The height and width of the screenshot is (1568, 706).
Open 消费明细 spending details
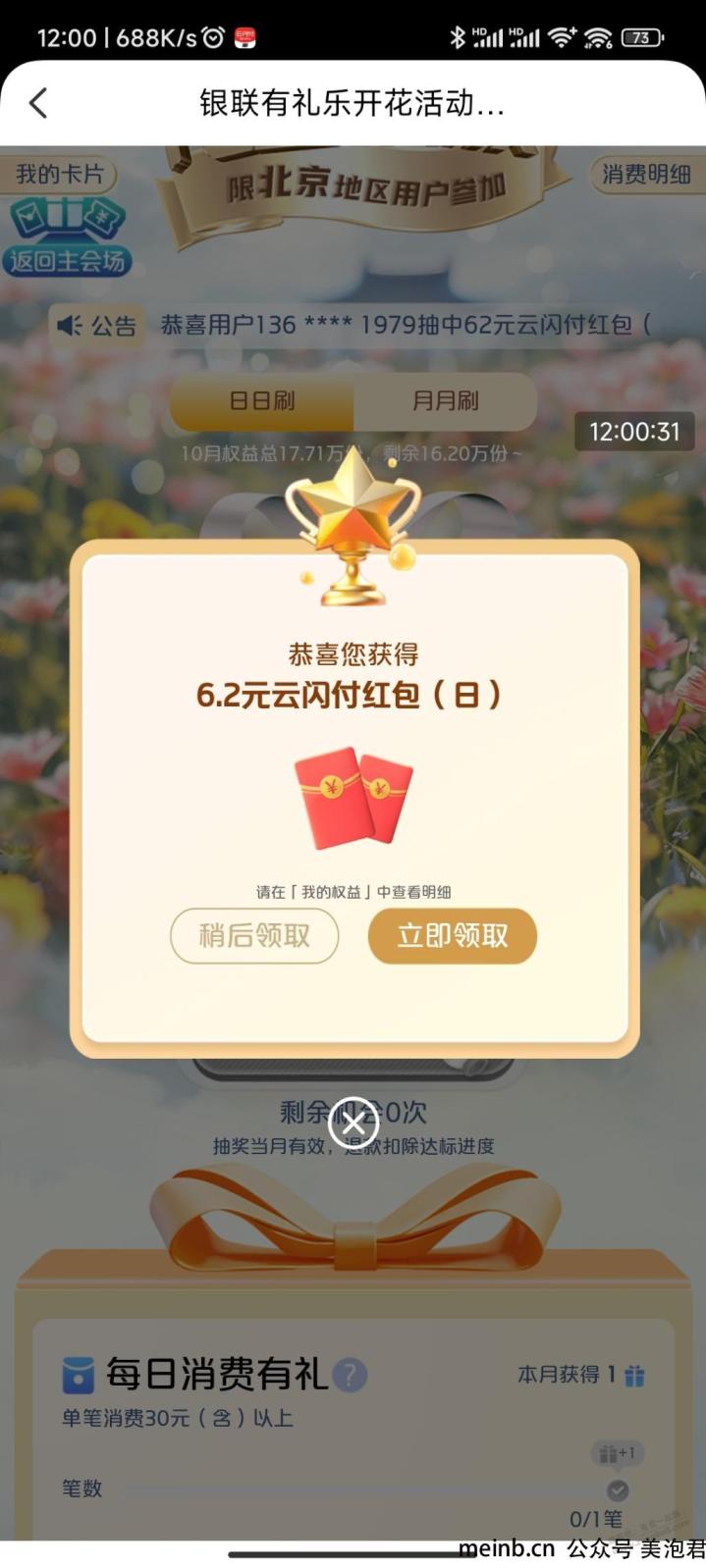[645, 175]
